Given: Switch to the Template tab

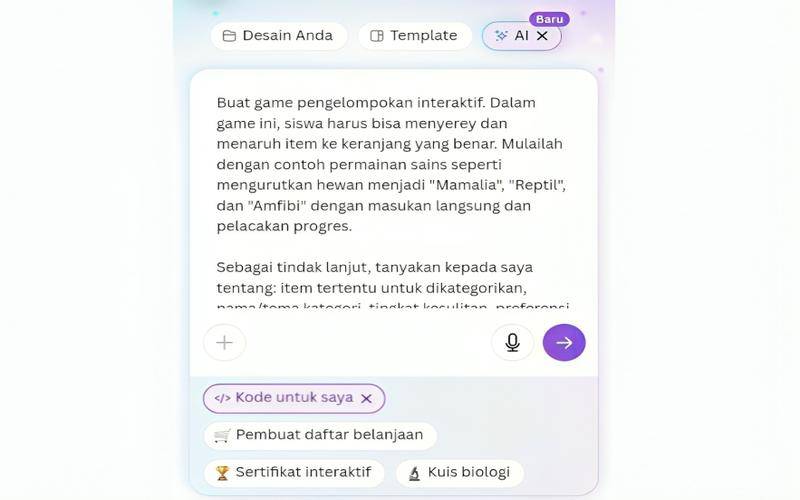Looking at the screenshot, I should click(414, 36).
